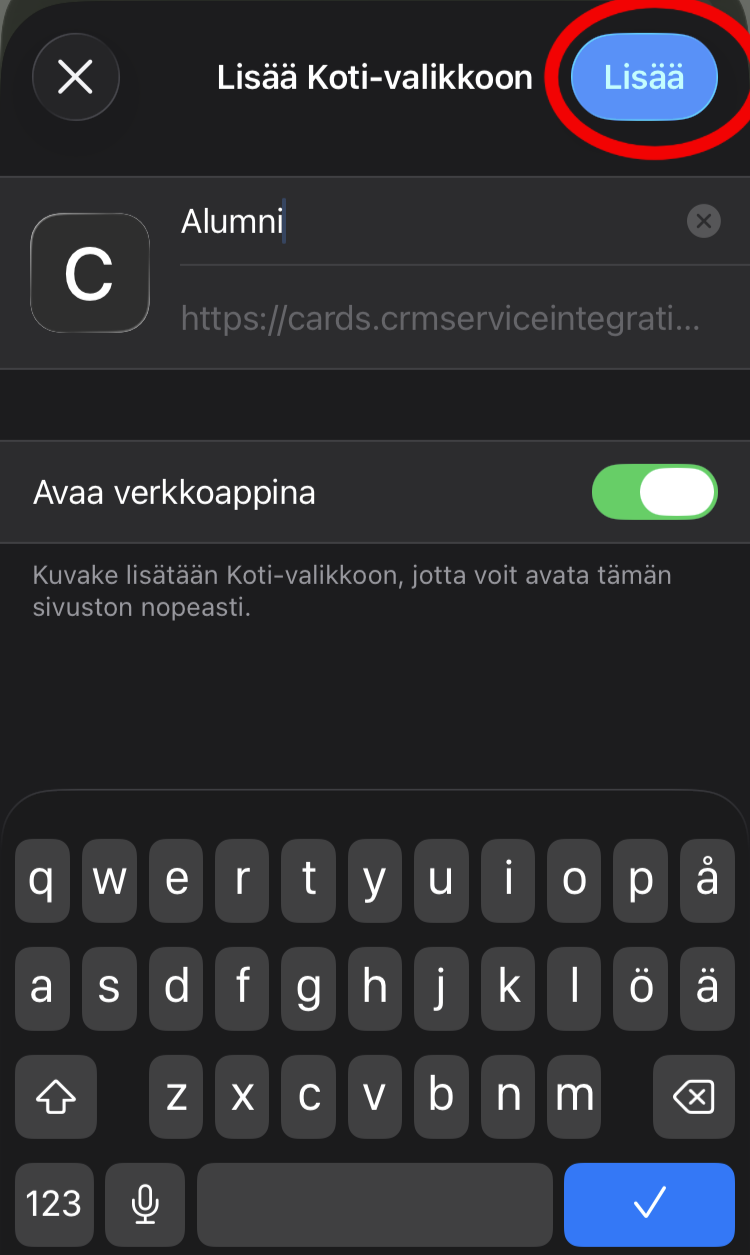Confirm with the keyboard checkmark key
The height and width of the screenshot is (1255, 750).
click(649, 1203)
